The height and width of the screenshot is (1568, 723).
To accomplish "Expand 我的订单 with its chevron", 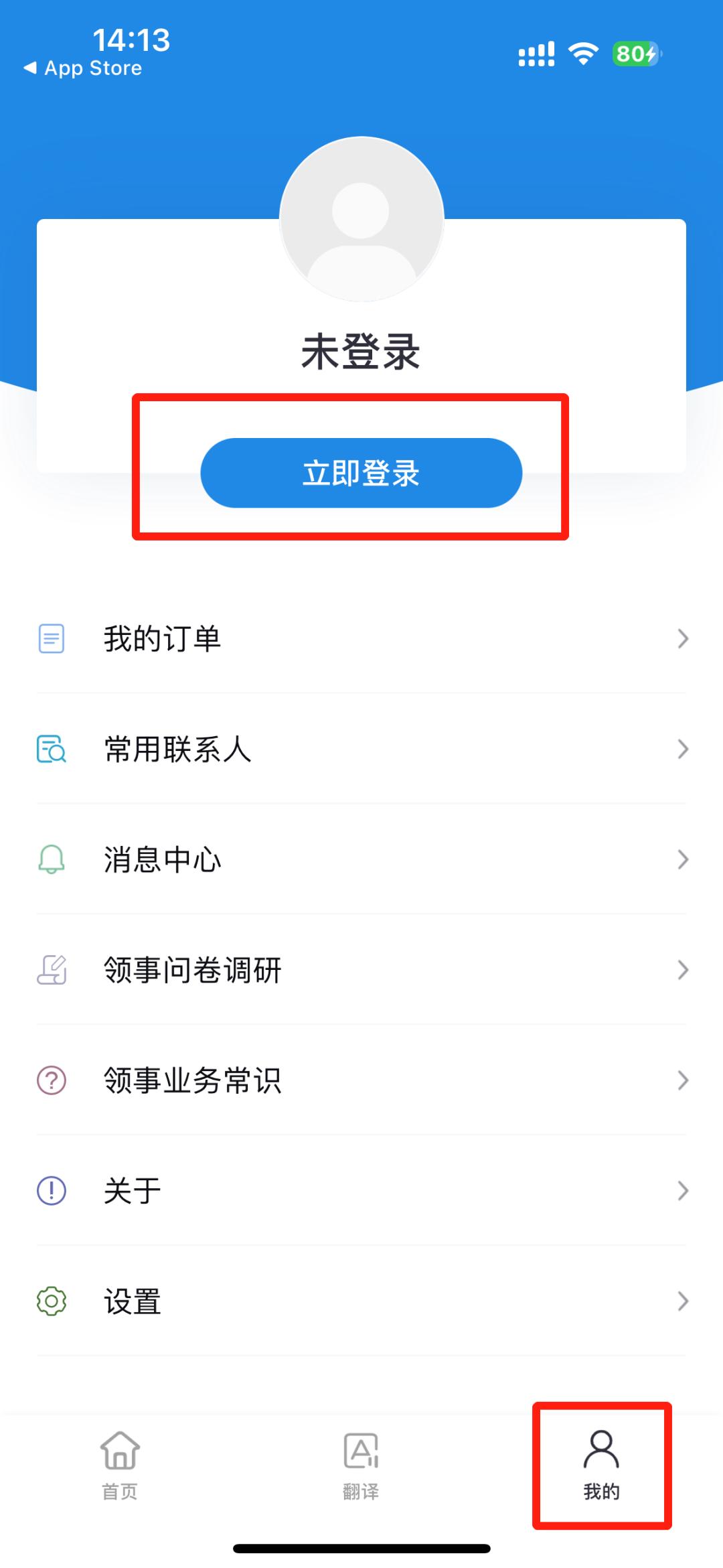I will 683,638.
